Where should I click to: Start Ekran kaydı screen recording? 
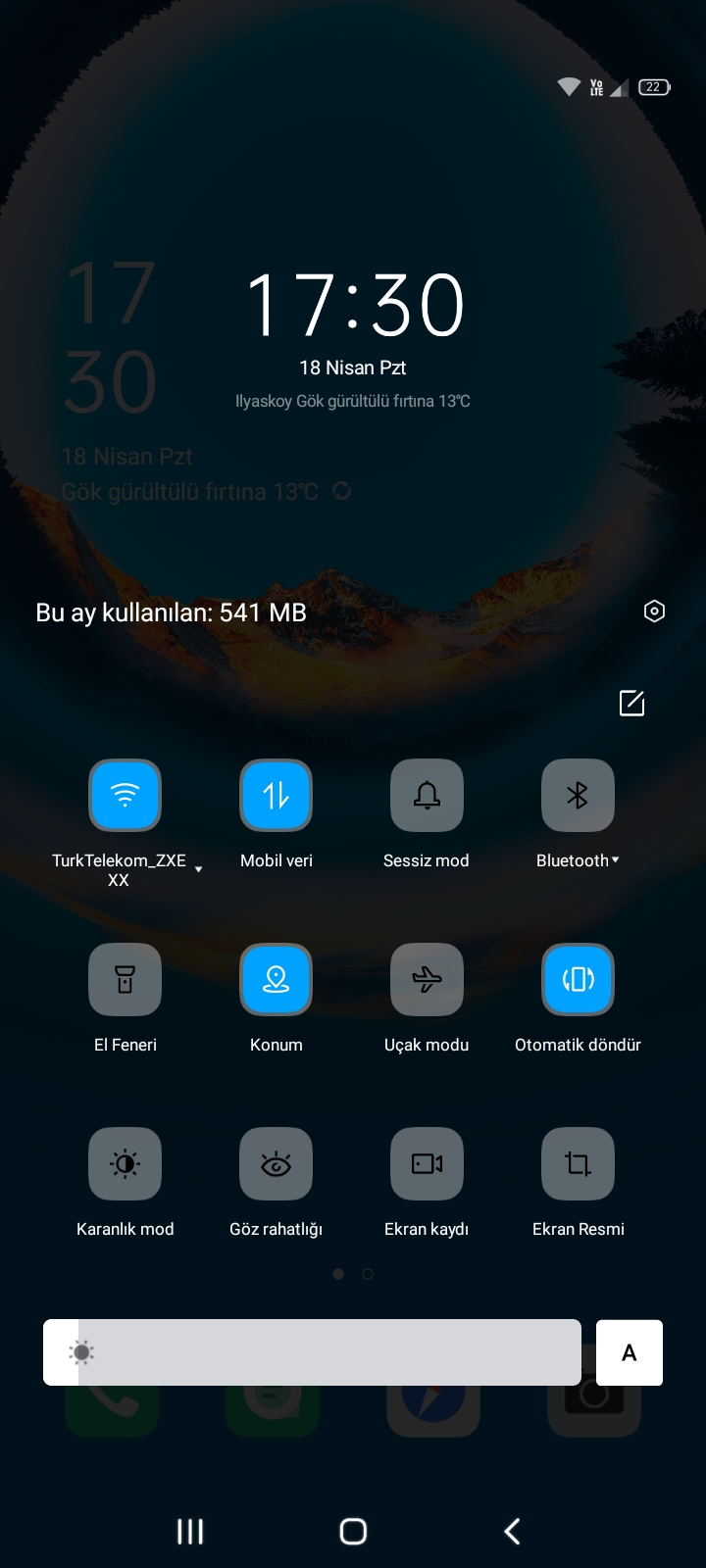(x=427, y=1163)
